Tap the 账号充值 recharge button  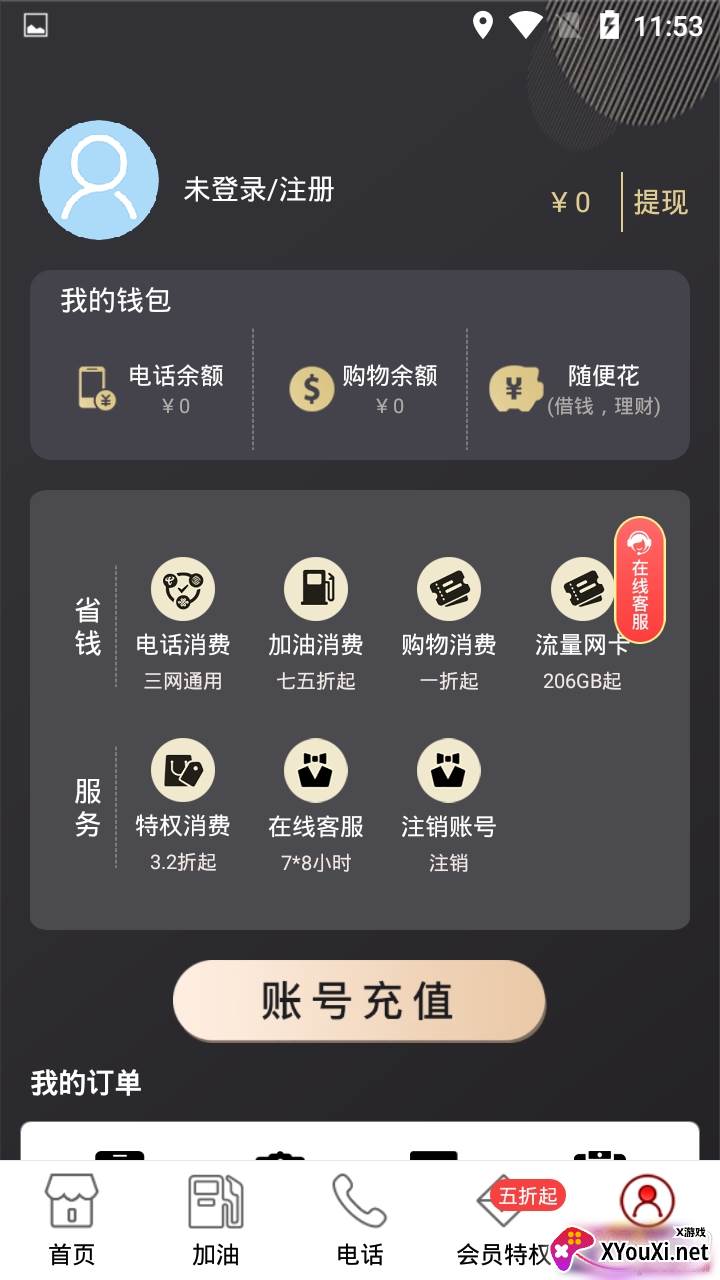[359, 1001]
